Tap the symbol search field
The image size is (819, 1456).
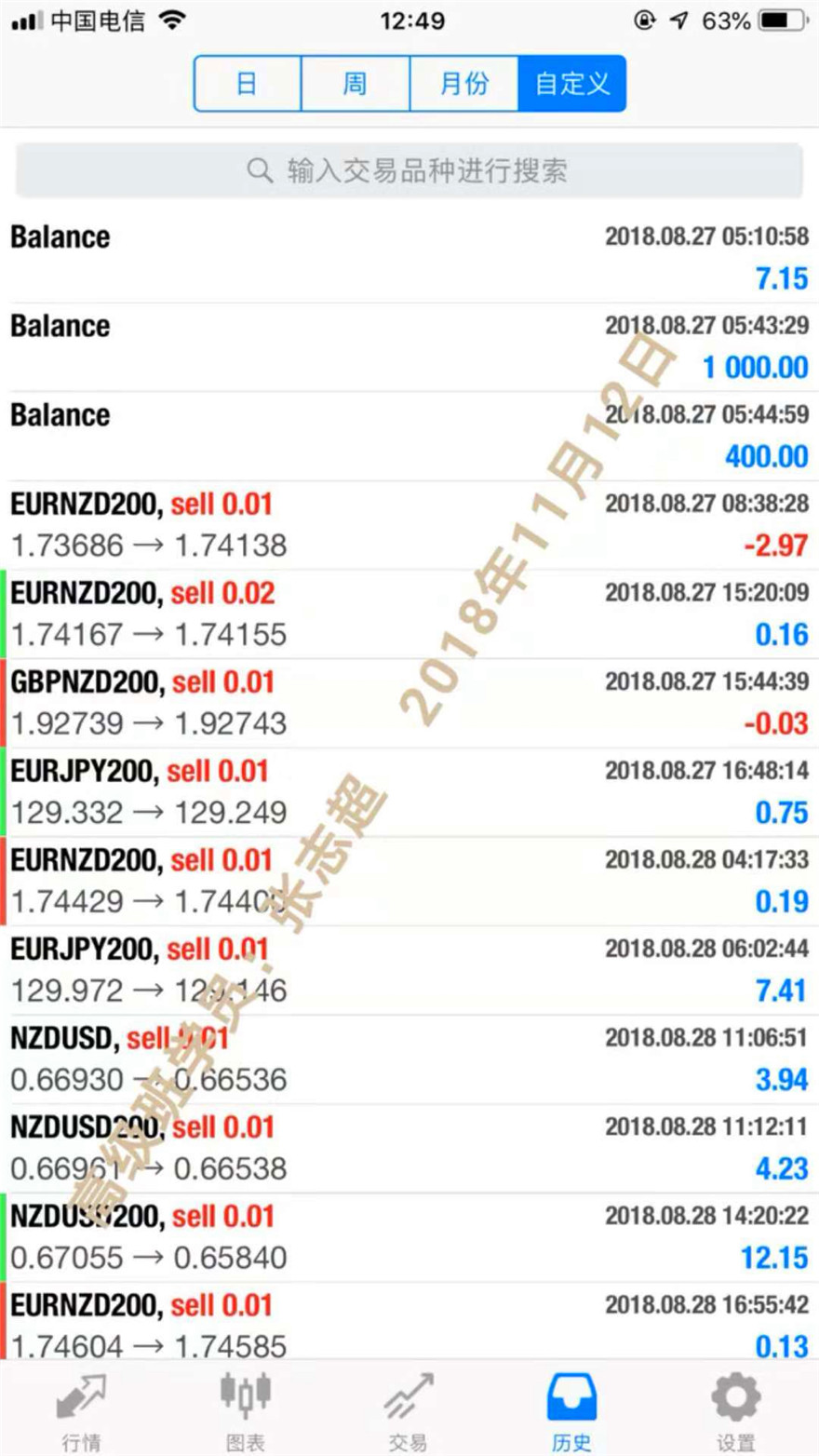pos(409,170)
